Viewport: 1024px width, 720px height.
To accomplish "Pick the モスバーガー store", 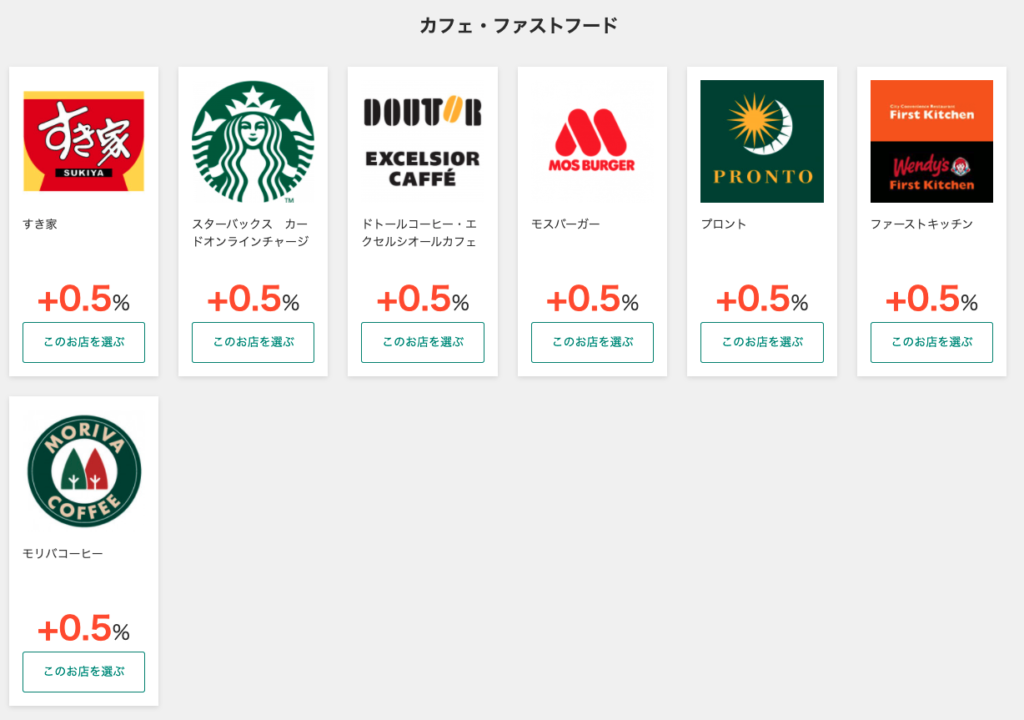I will pyautogui.click(x=592, y=342).
